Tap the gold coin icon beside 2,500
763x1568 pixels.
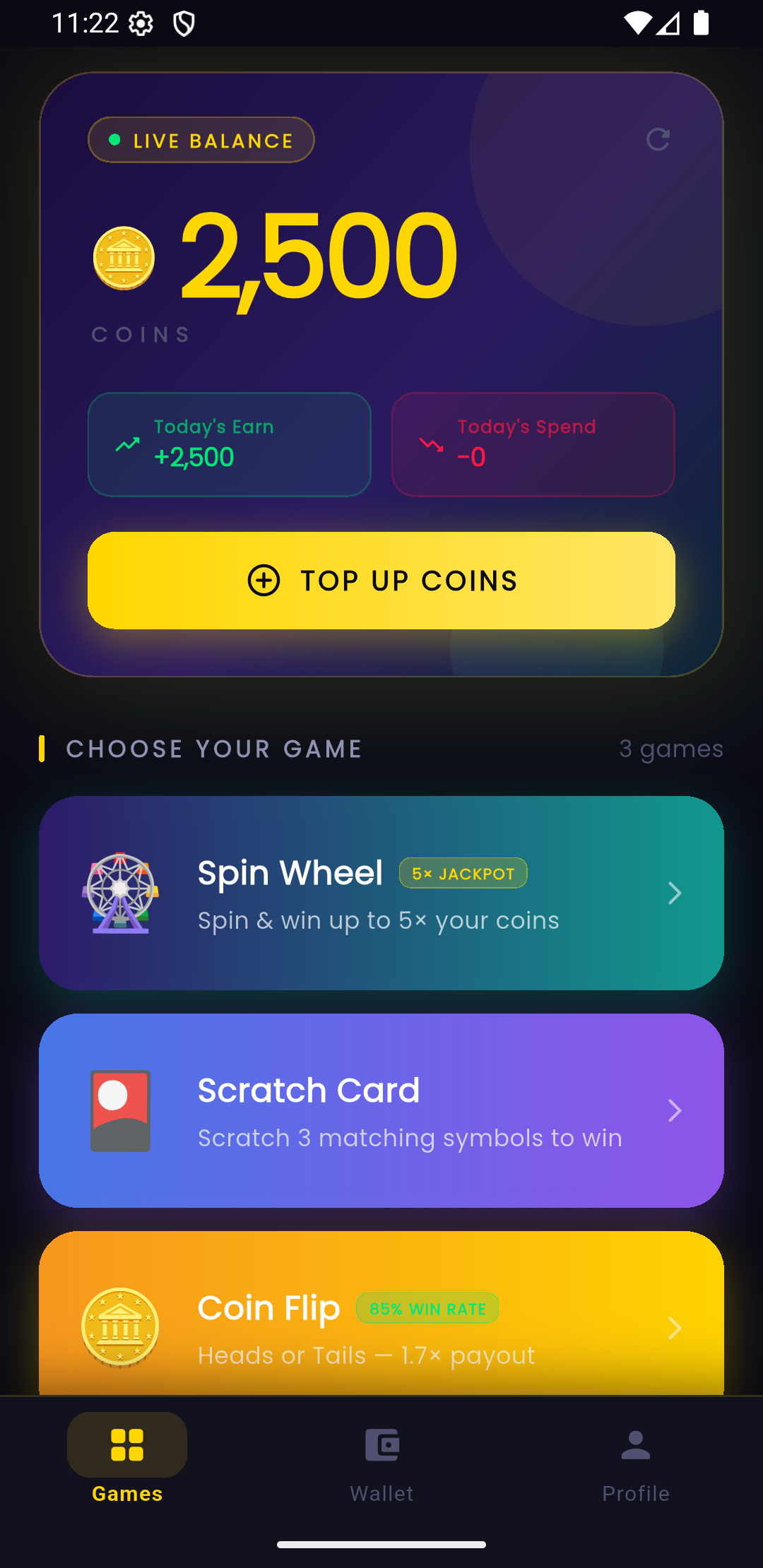tap(124, 257)
